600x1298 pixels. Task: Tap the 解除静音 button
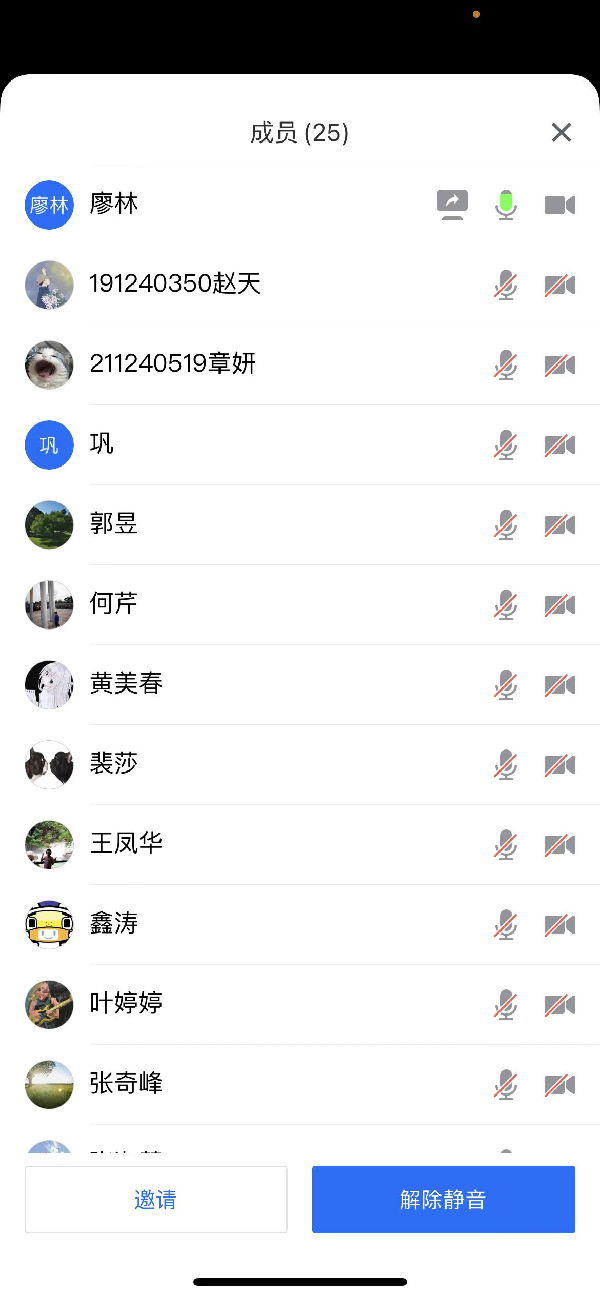point(443,1199)
